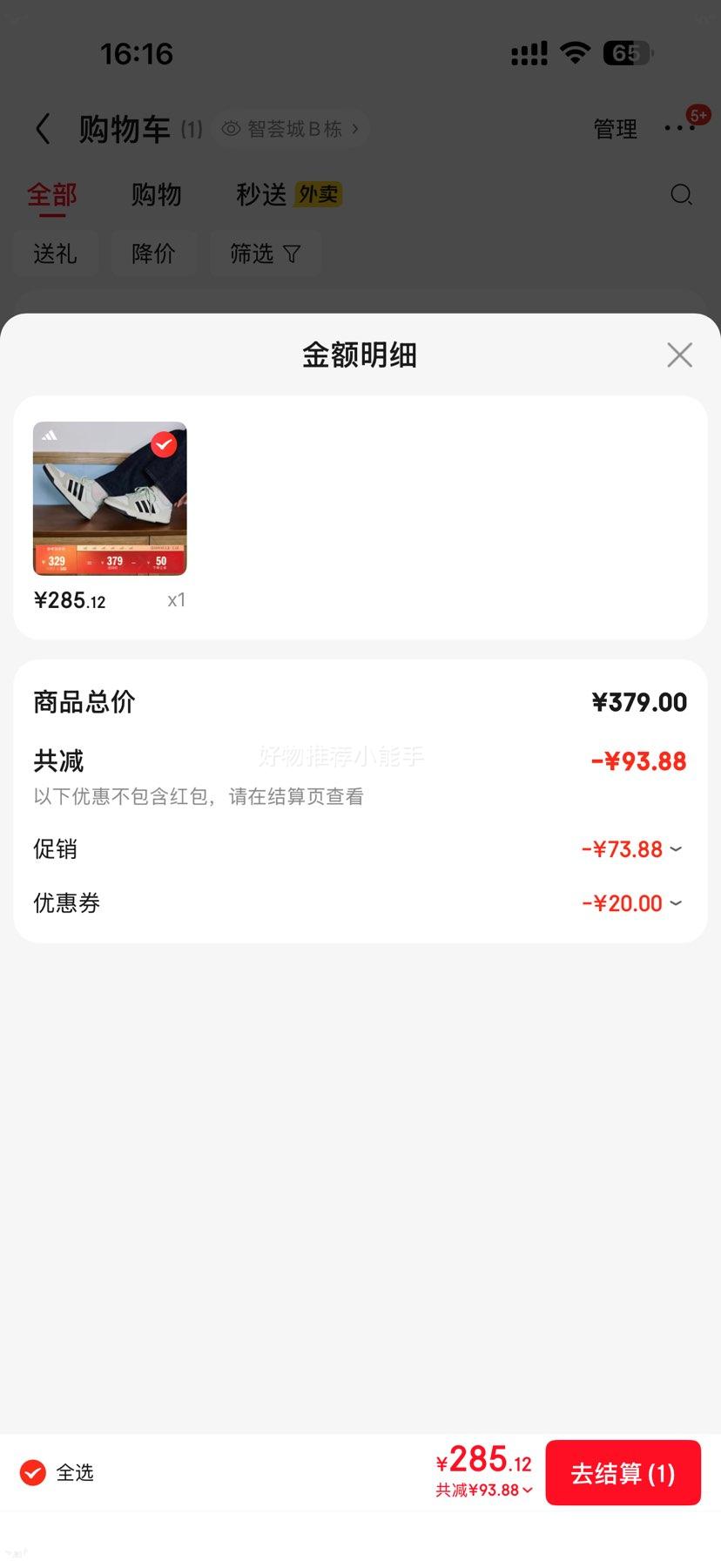Close the 金额明细 panel
Screen dimensions: 721x1568
pyautogui.click(x=679, y=355)
